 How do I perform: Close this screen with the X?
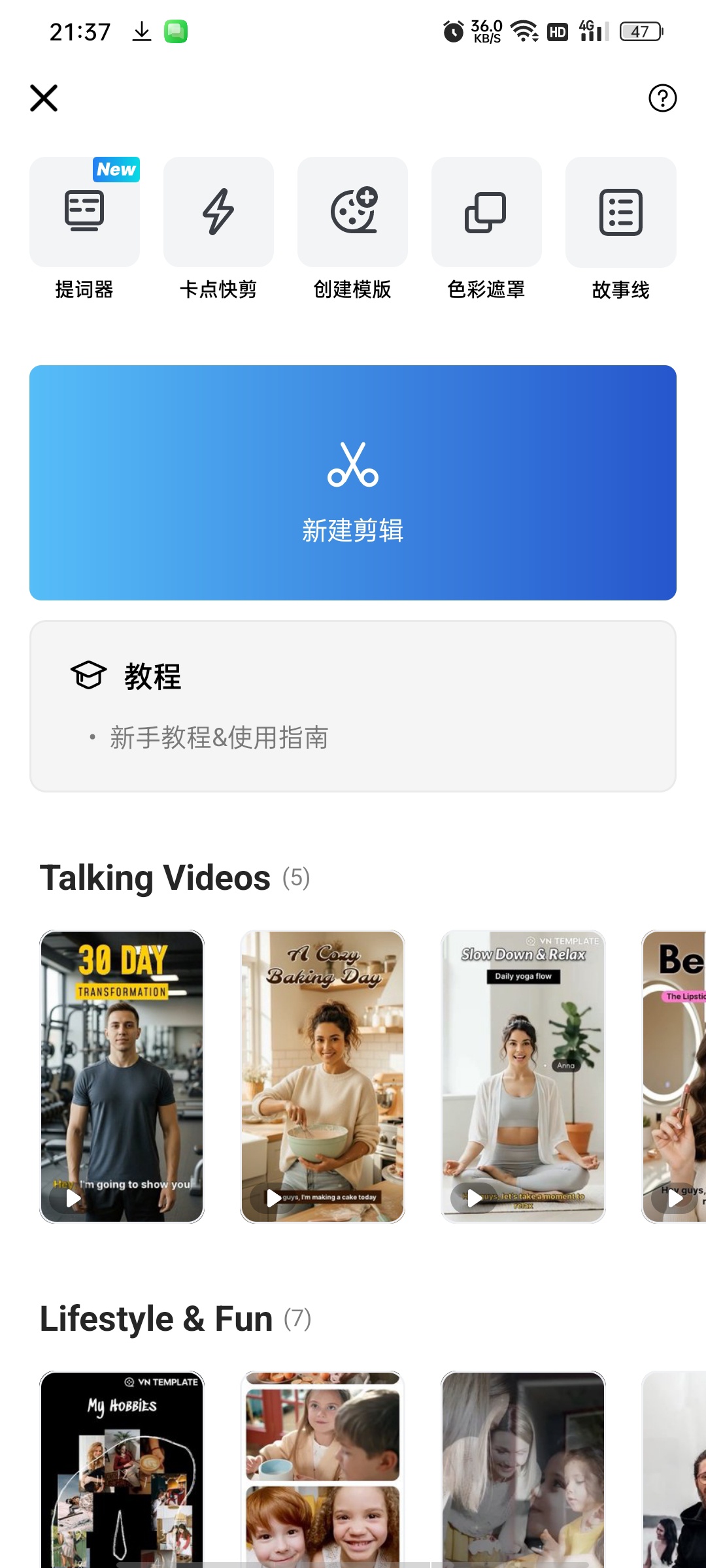(x=44, y=98)
